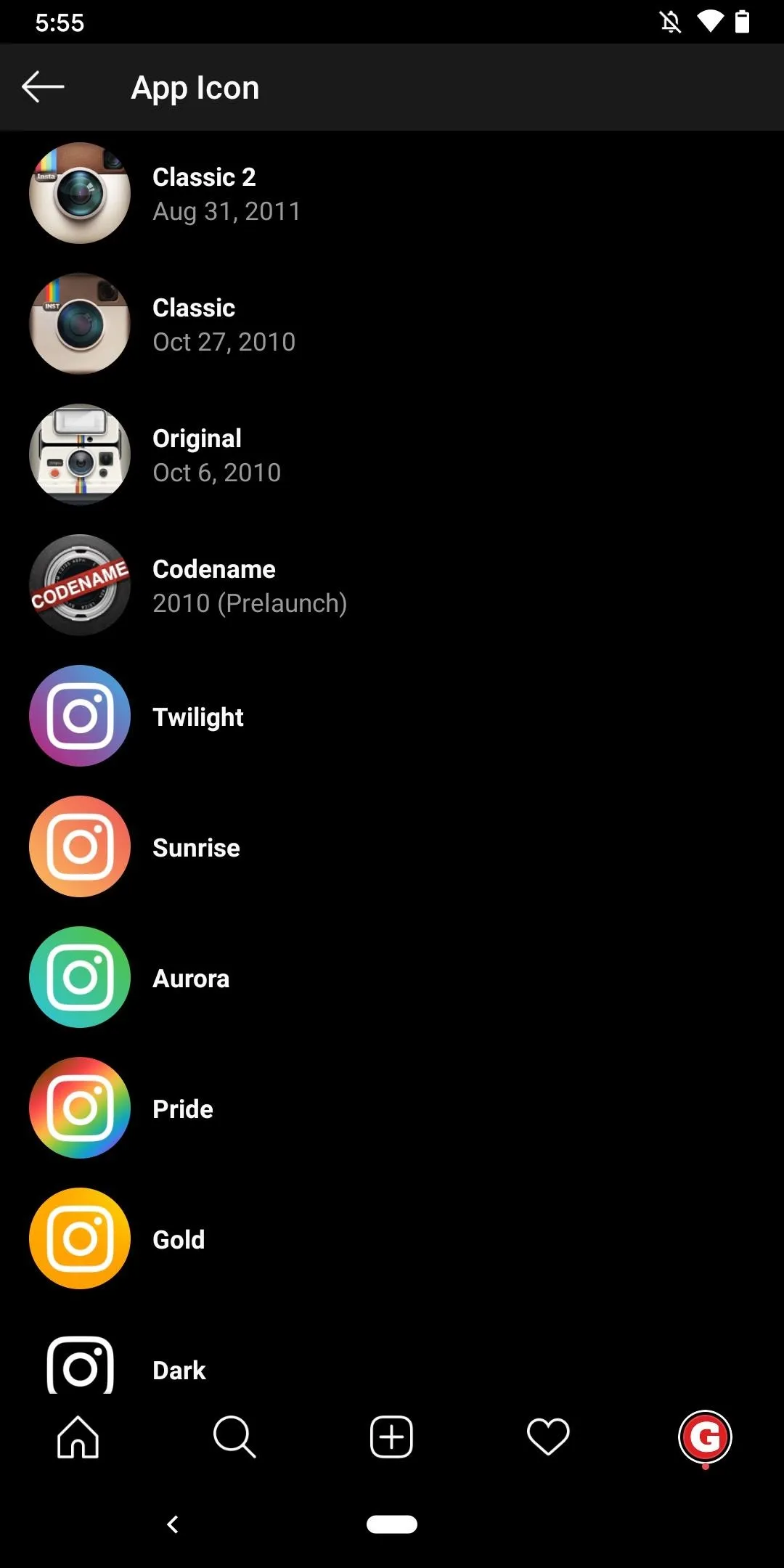This screenshot has width=784, height=1568.
Task: Create a new post
Action: 391,1437
